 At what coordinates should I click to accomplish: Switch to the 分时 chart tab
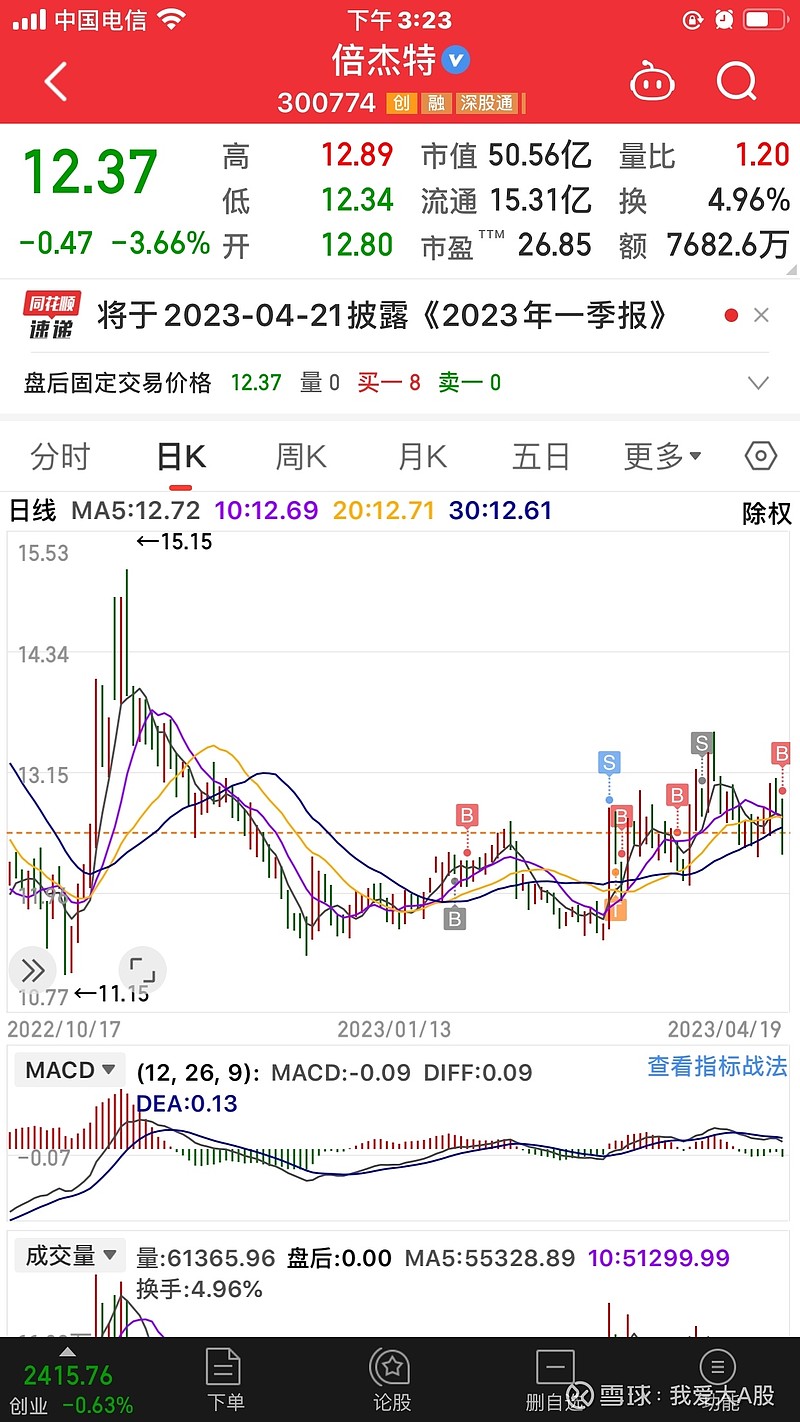coord(61,457)
